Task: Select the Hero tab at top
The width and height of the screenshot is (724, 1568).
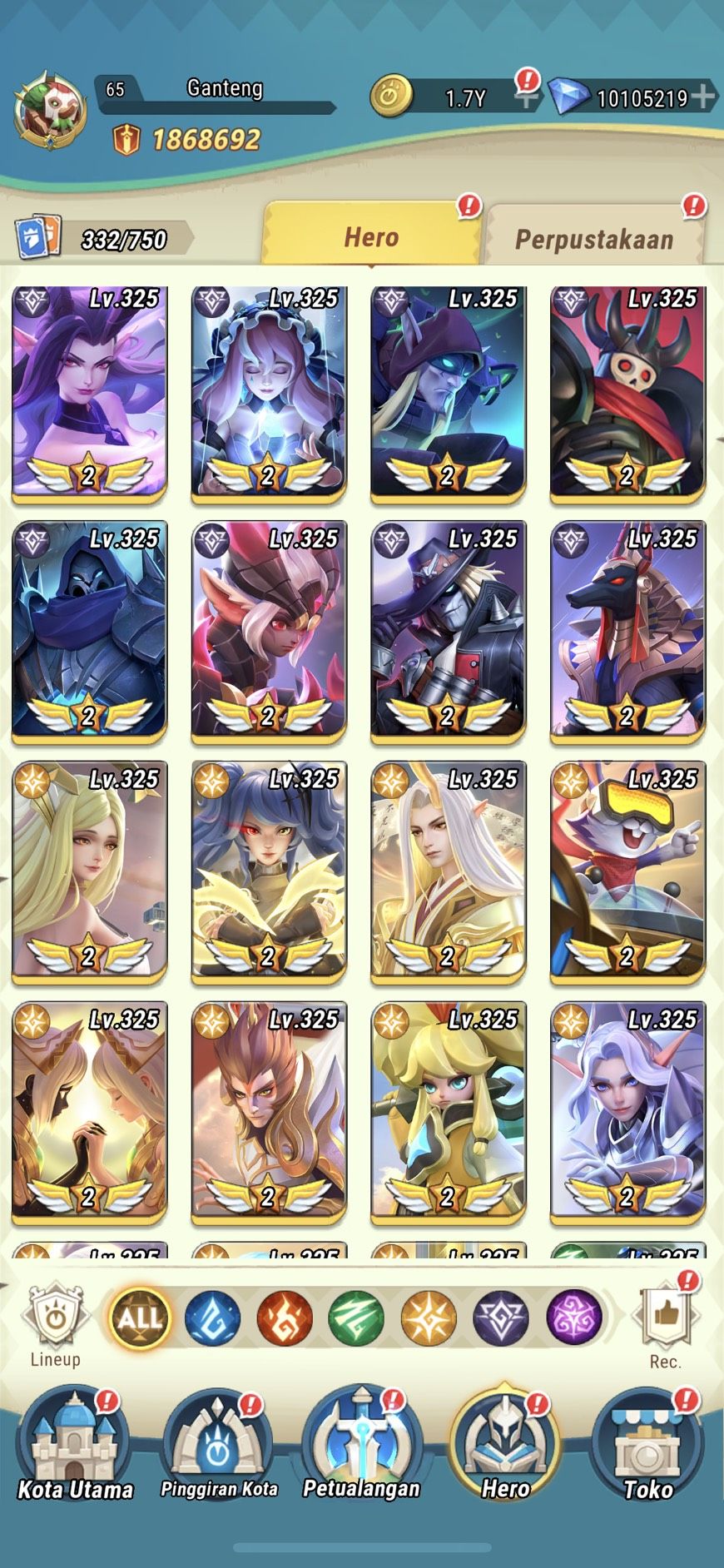Action: click(371, 237)
